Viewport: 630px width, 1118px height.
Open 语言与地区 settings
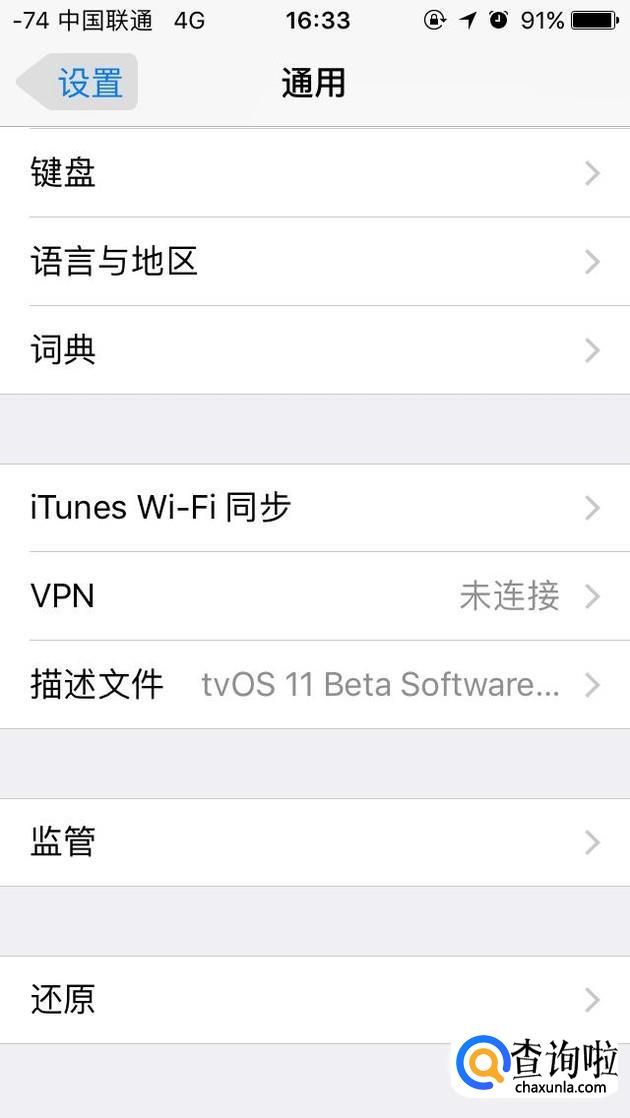point(315,262)
